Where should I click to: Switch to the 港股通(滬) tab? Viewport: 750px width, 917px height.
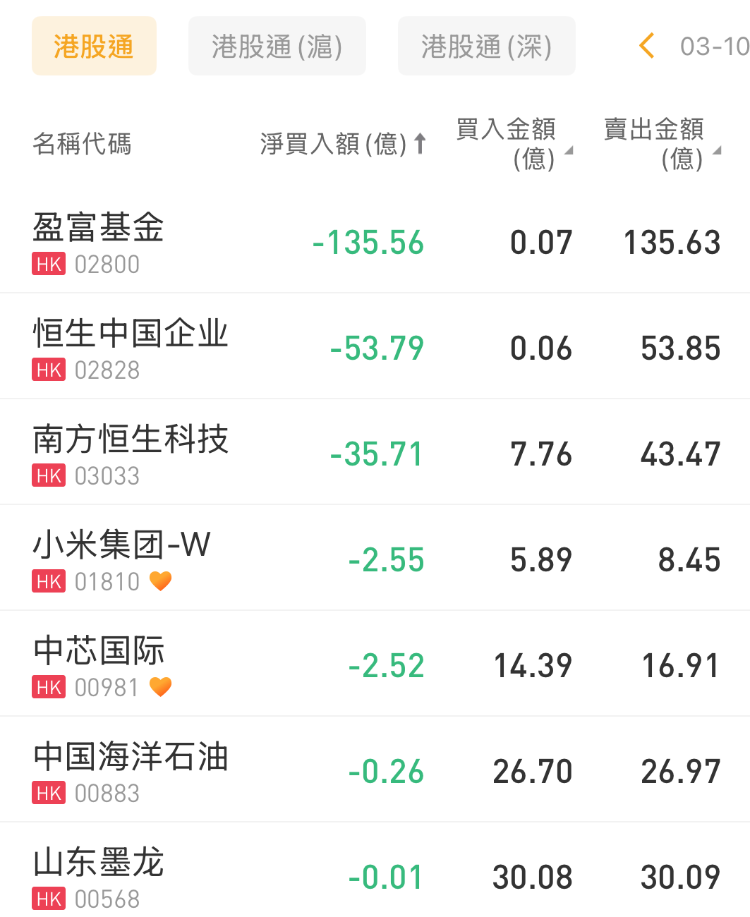(276, 45)
